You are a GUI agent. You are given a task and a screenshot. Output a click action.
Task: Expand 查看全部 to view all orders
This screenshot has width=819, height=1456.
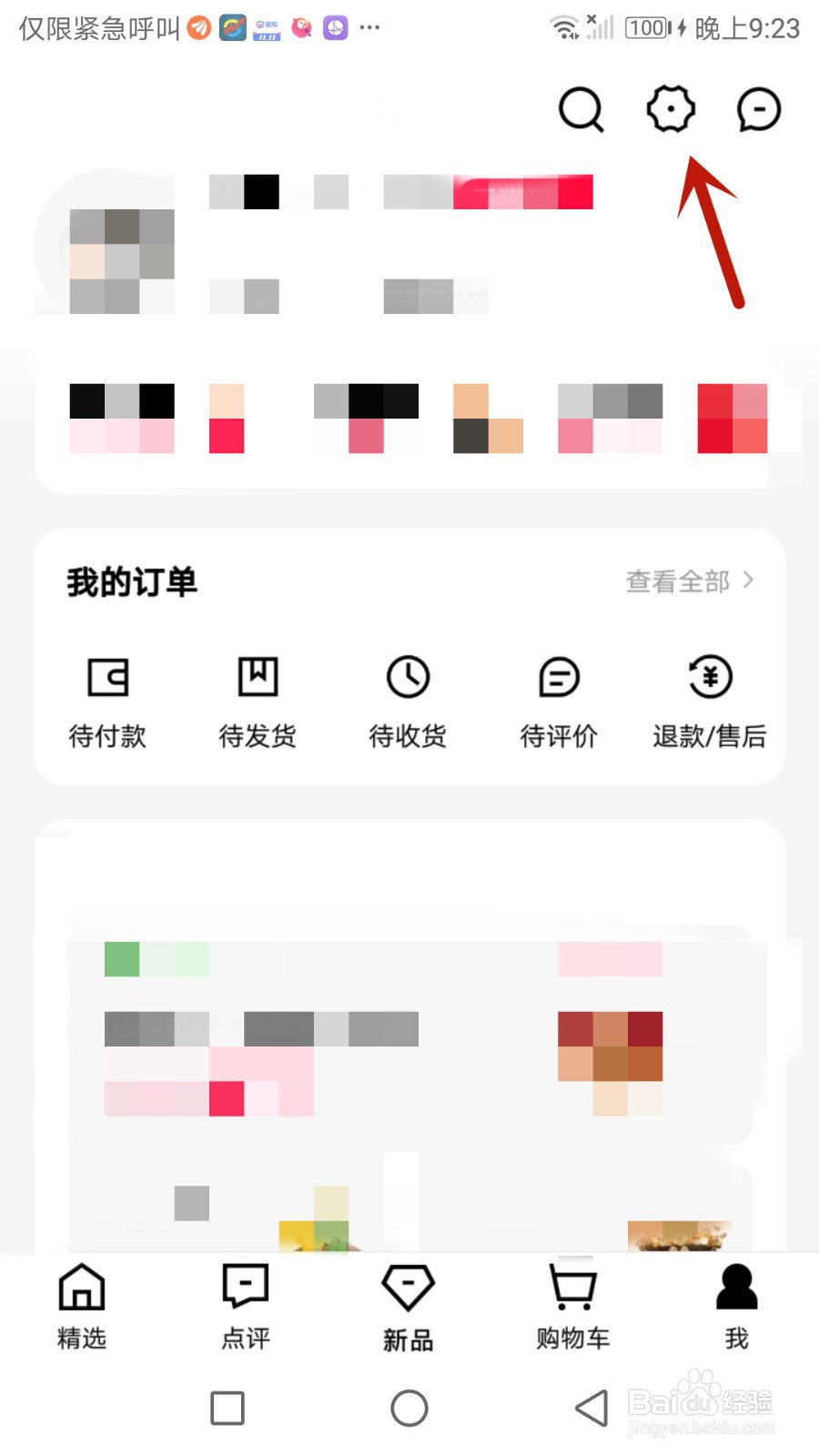click(x=687, y=581)
